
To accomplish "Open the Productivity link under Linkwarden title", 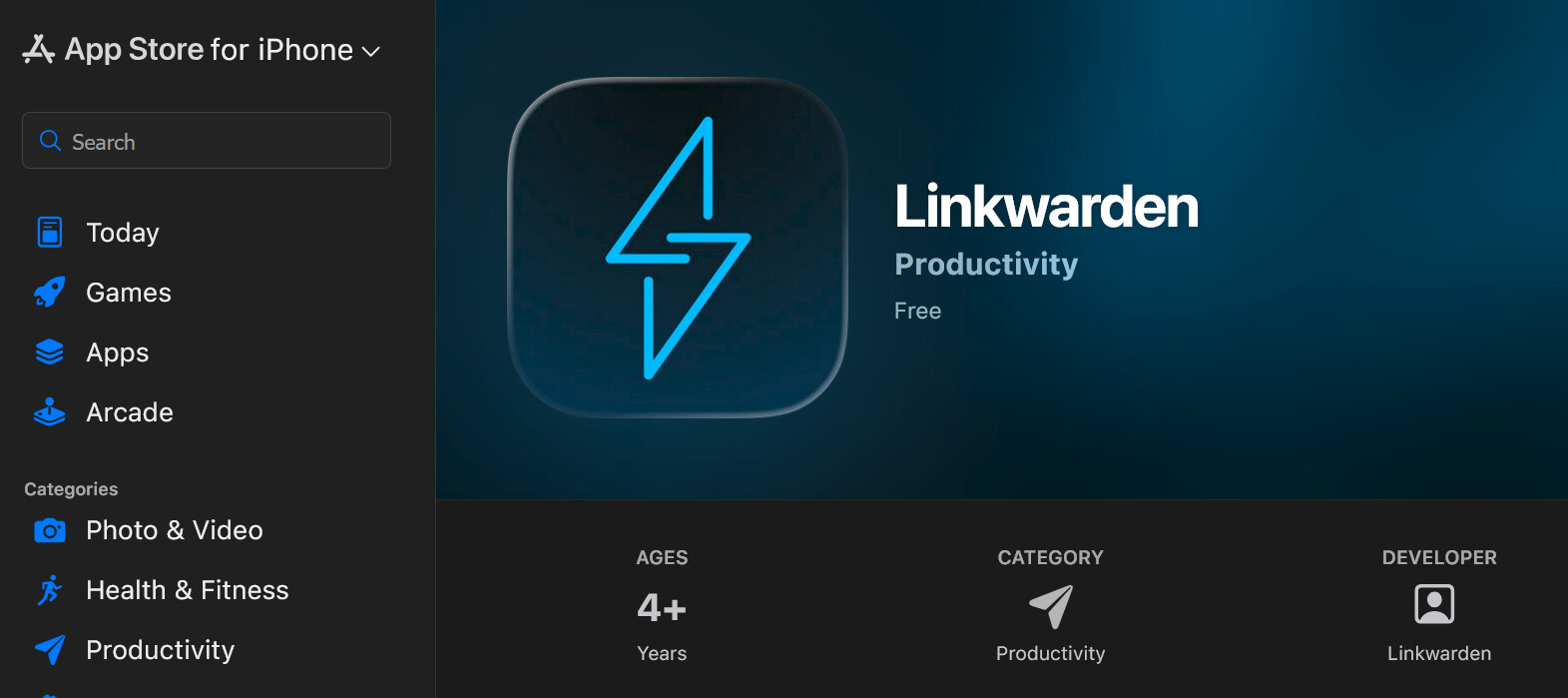I will click(x=986, y=264).
